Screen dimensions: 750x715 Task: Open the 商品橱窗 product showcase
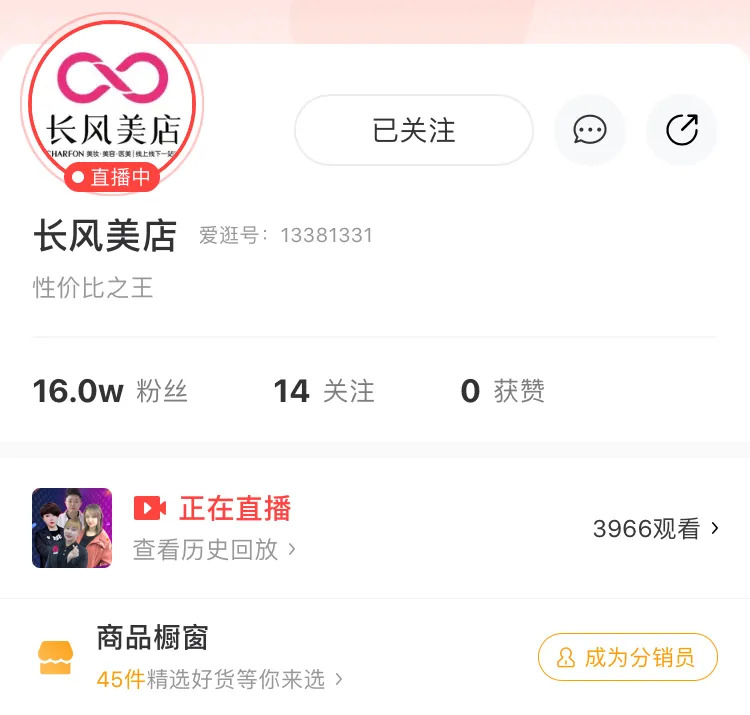153,637
